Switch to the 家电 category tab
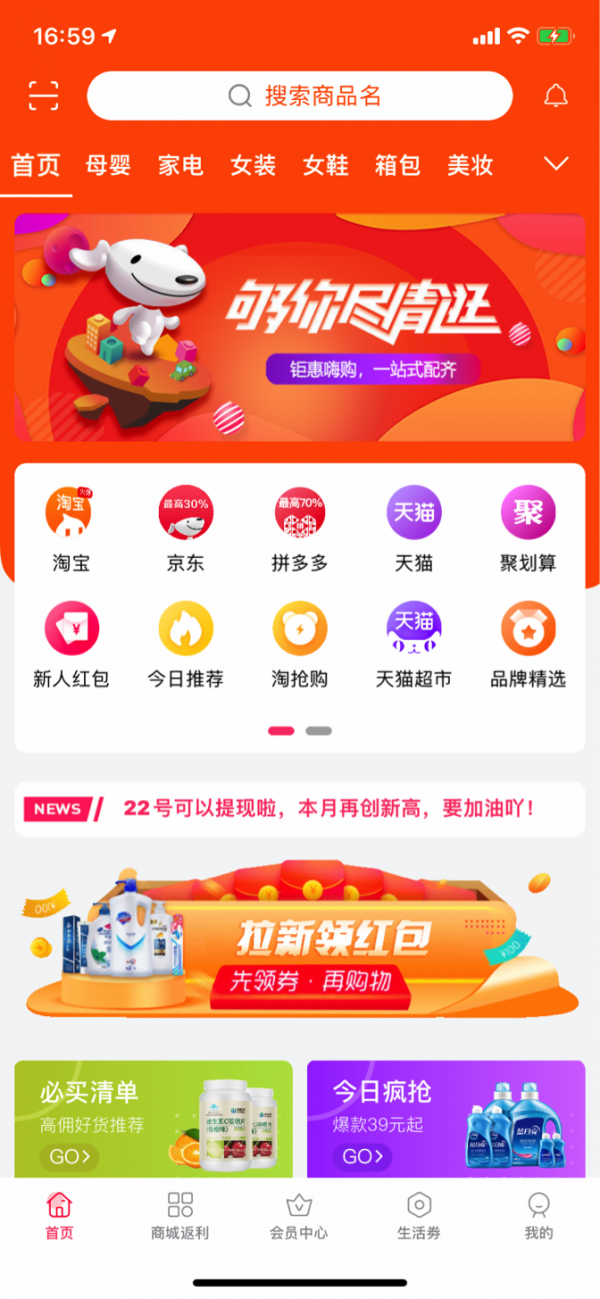This screenshot has width=600, height=1299. 181,165
